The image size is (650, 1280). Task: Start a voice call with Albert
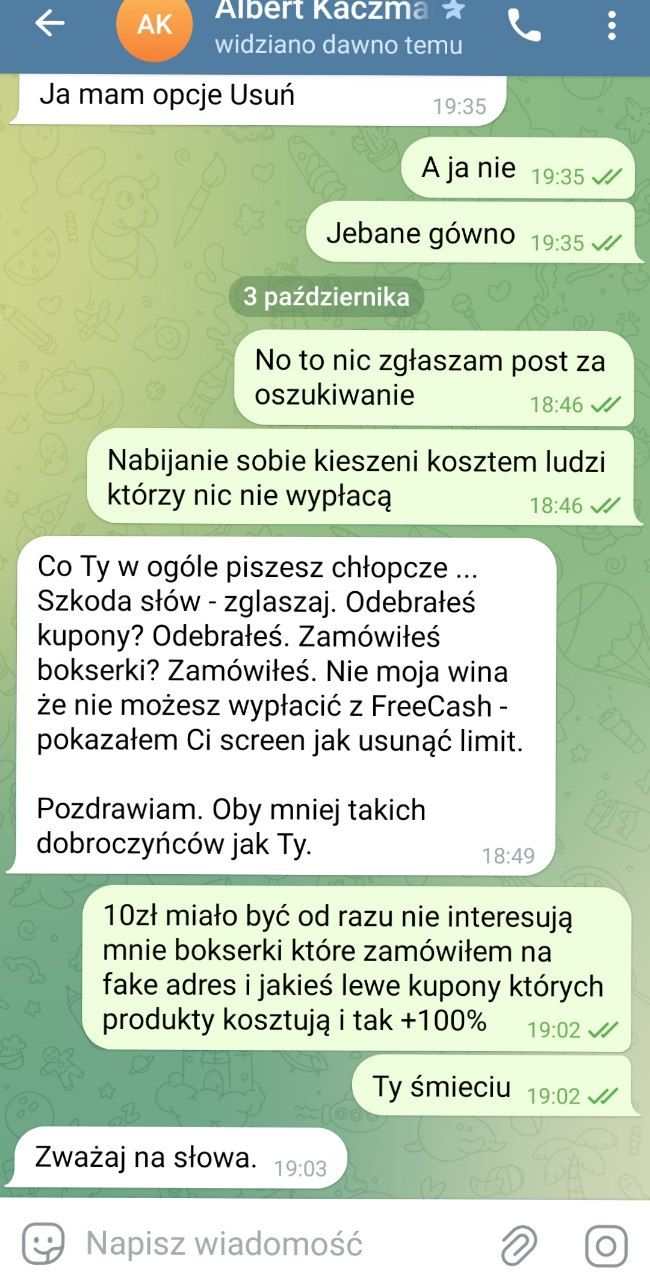524,26
